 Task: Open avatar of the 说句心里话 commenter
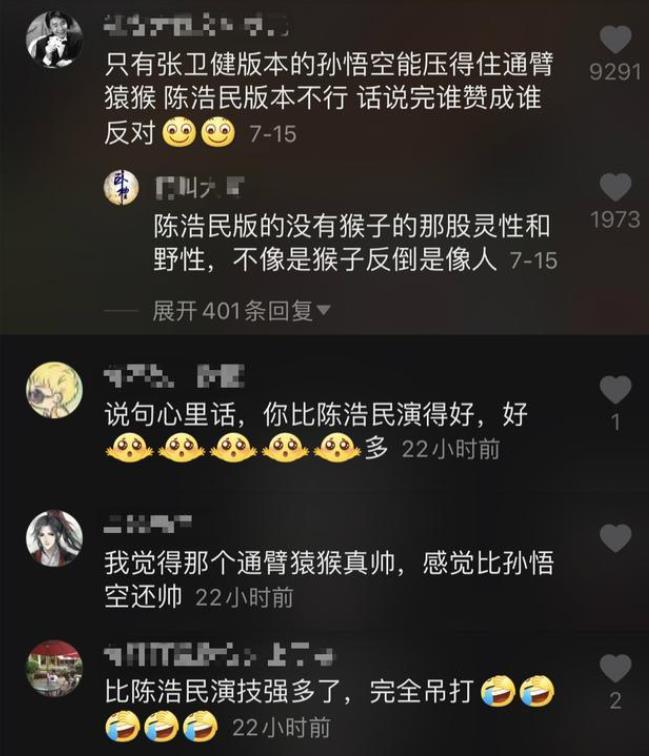[x=53, y=390]
